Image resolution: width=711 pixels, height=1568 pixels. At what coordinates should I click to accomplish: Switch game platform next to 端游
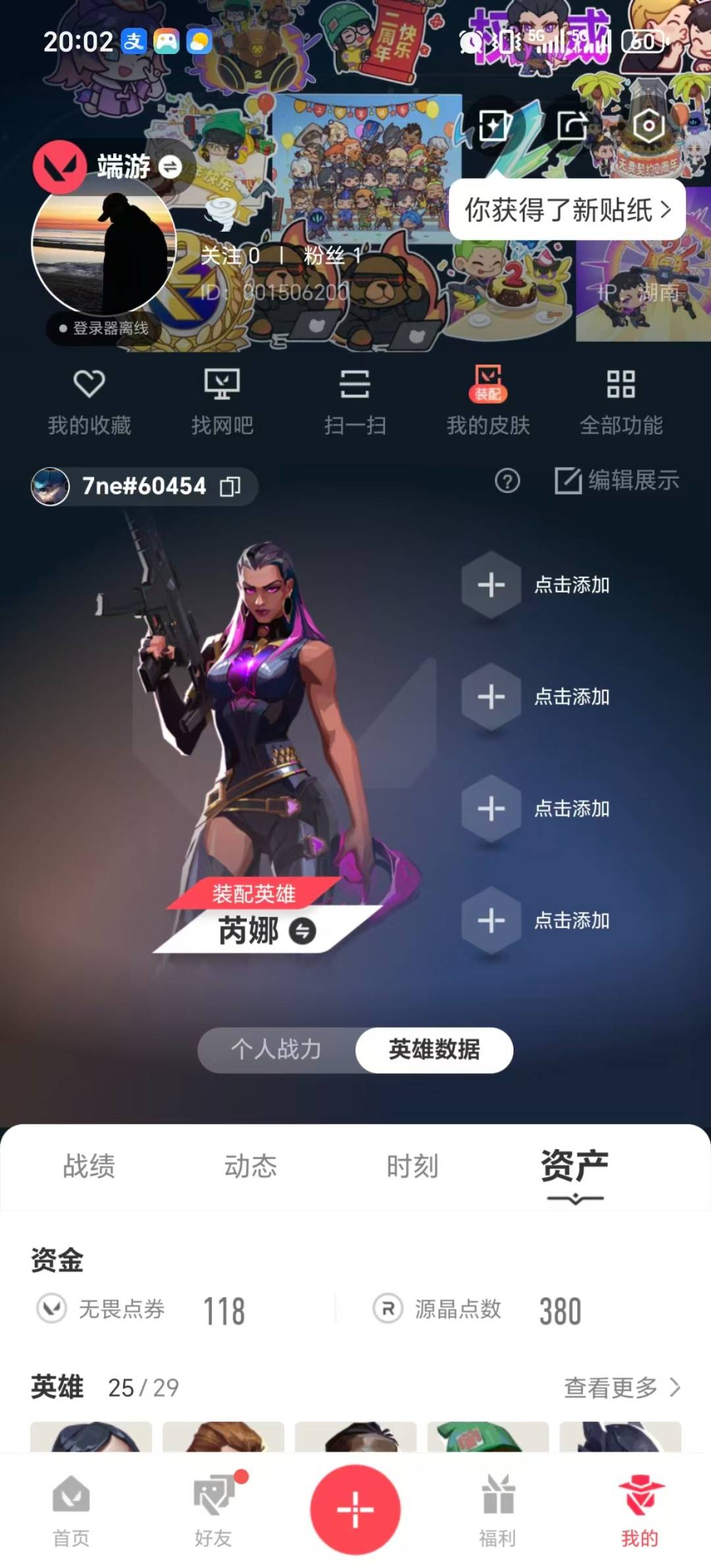(171, 167)
